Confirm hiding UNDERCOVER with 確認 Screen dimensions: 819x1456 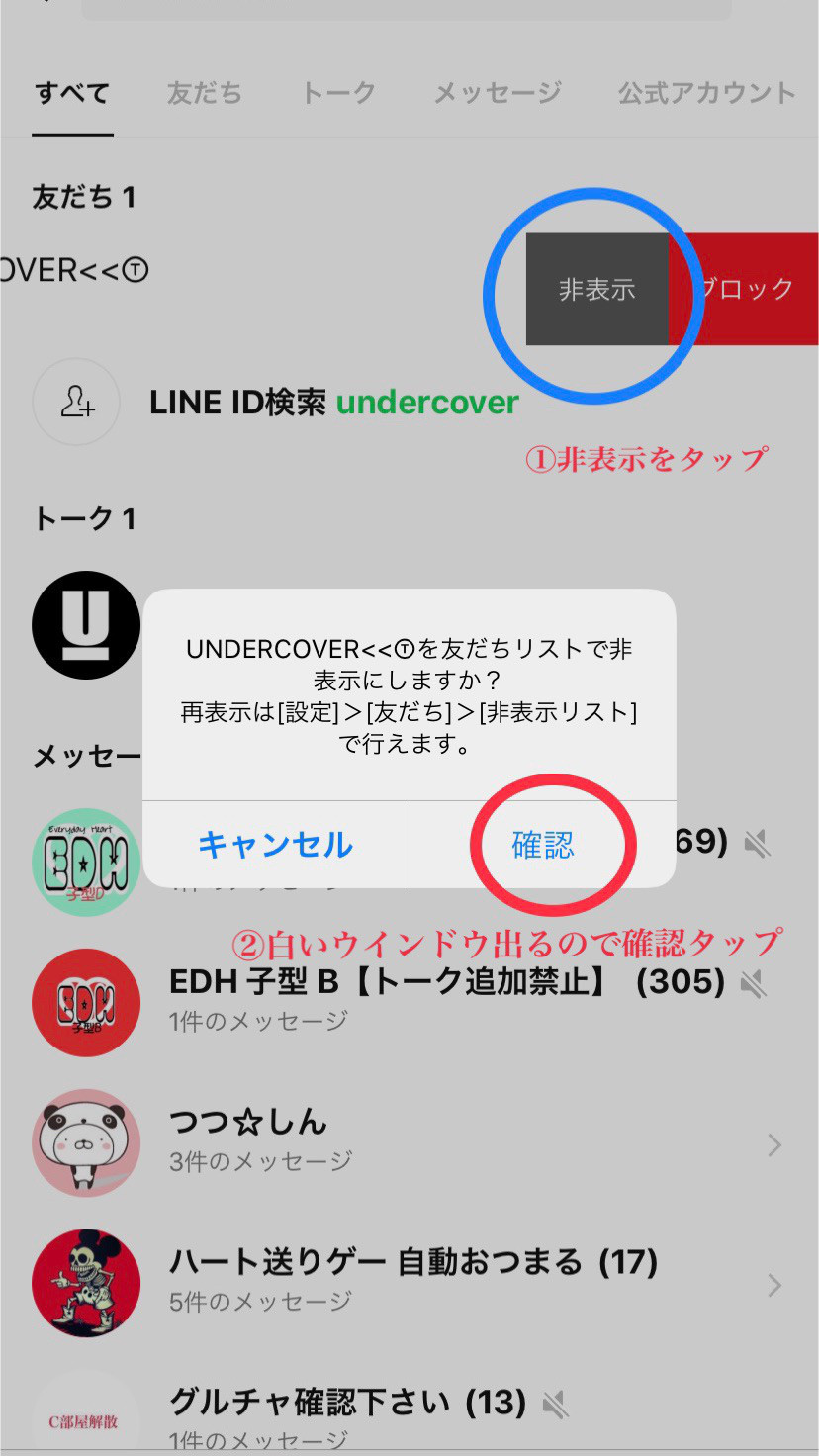(543, 845)
